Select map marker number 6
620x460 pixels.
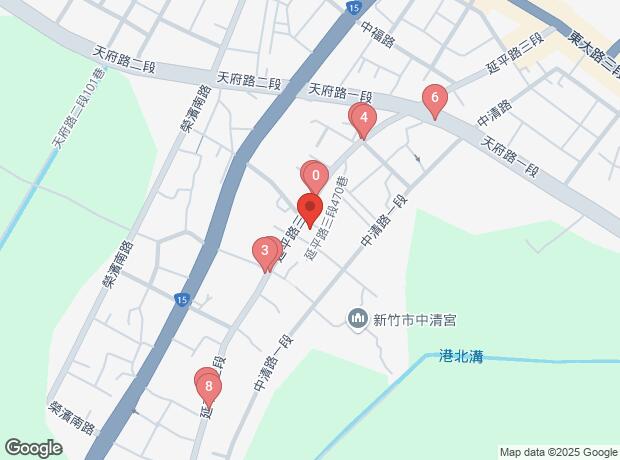434,99
